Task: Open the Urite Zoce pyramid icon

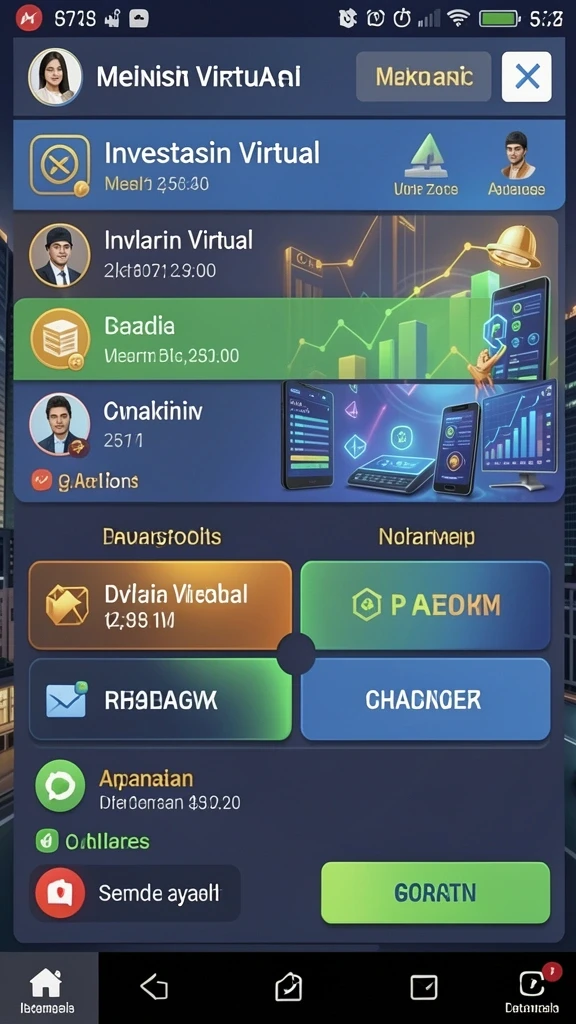Action: coord(426,166)
